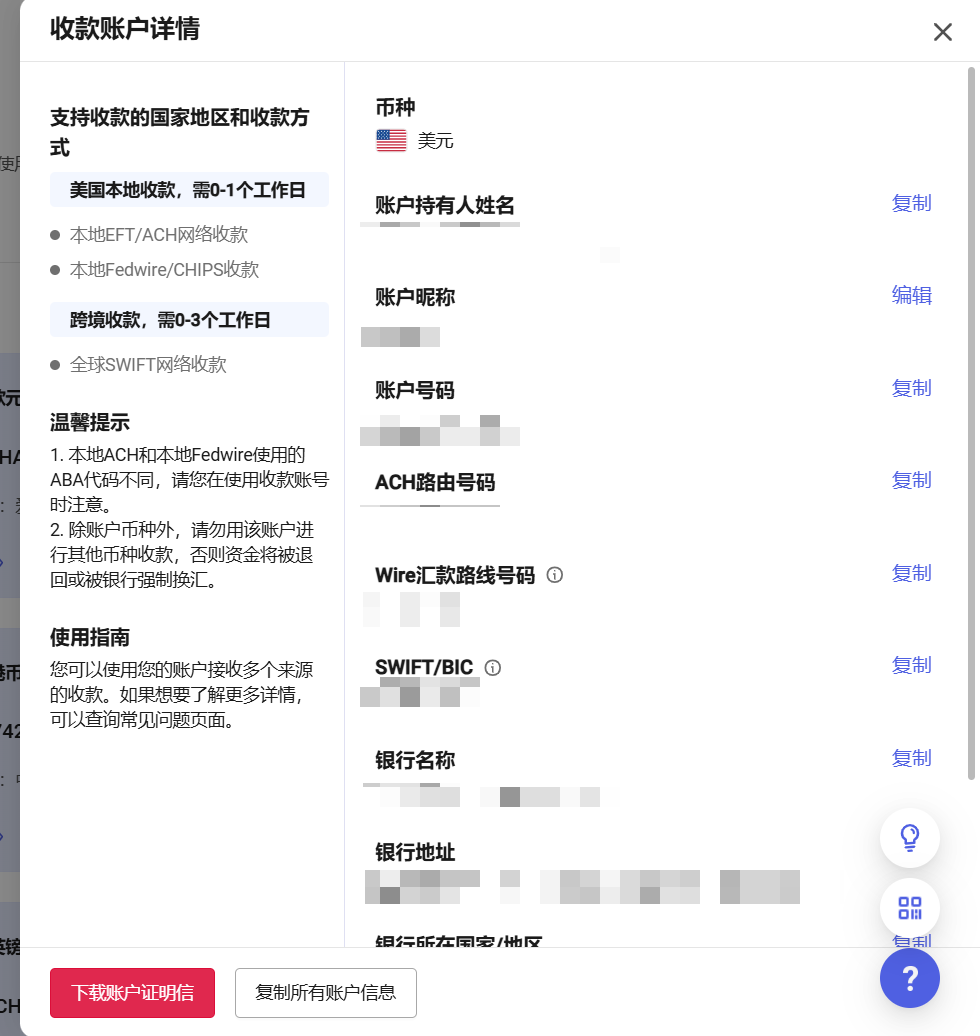Open the QR code floating button
The width and height of the screenshot is (980, 1036).
coord(909,908)
